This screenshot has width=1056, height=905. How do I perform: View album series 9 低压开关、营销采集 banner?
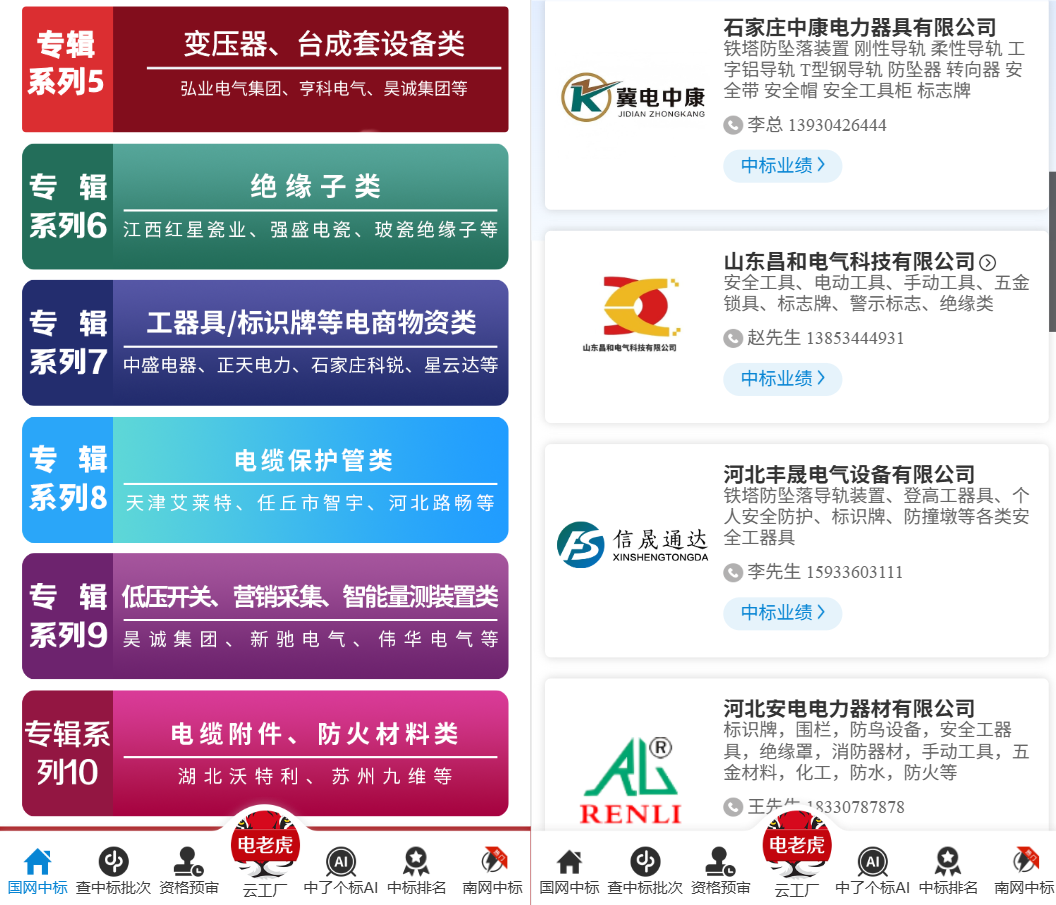(265, 616)
